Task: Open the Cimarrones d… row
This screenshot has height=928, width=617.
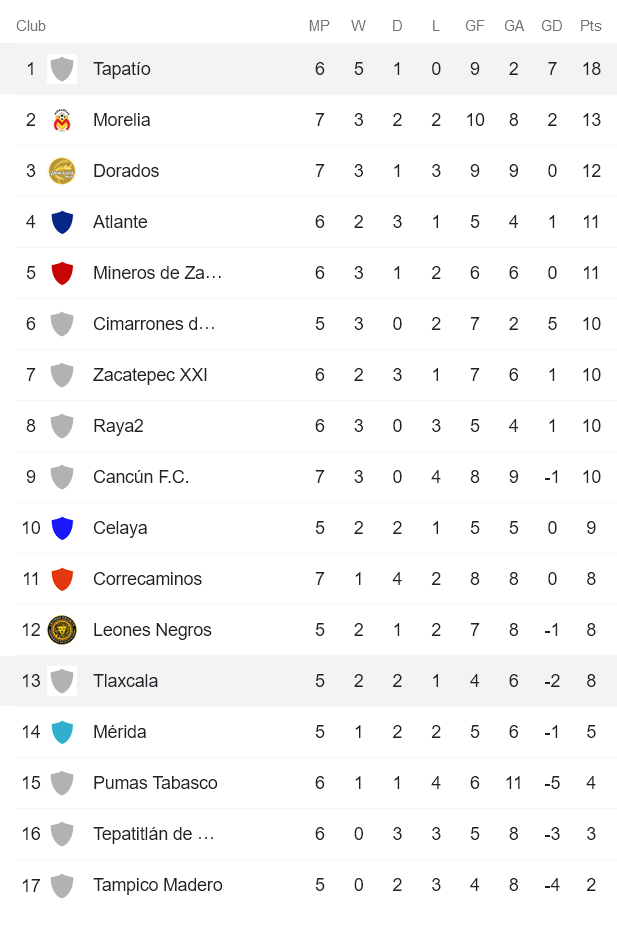Action: pos(154,324)
